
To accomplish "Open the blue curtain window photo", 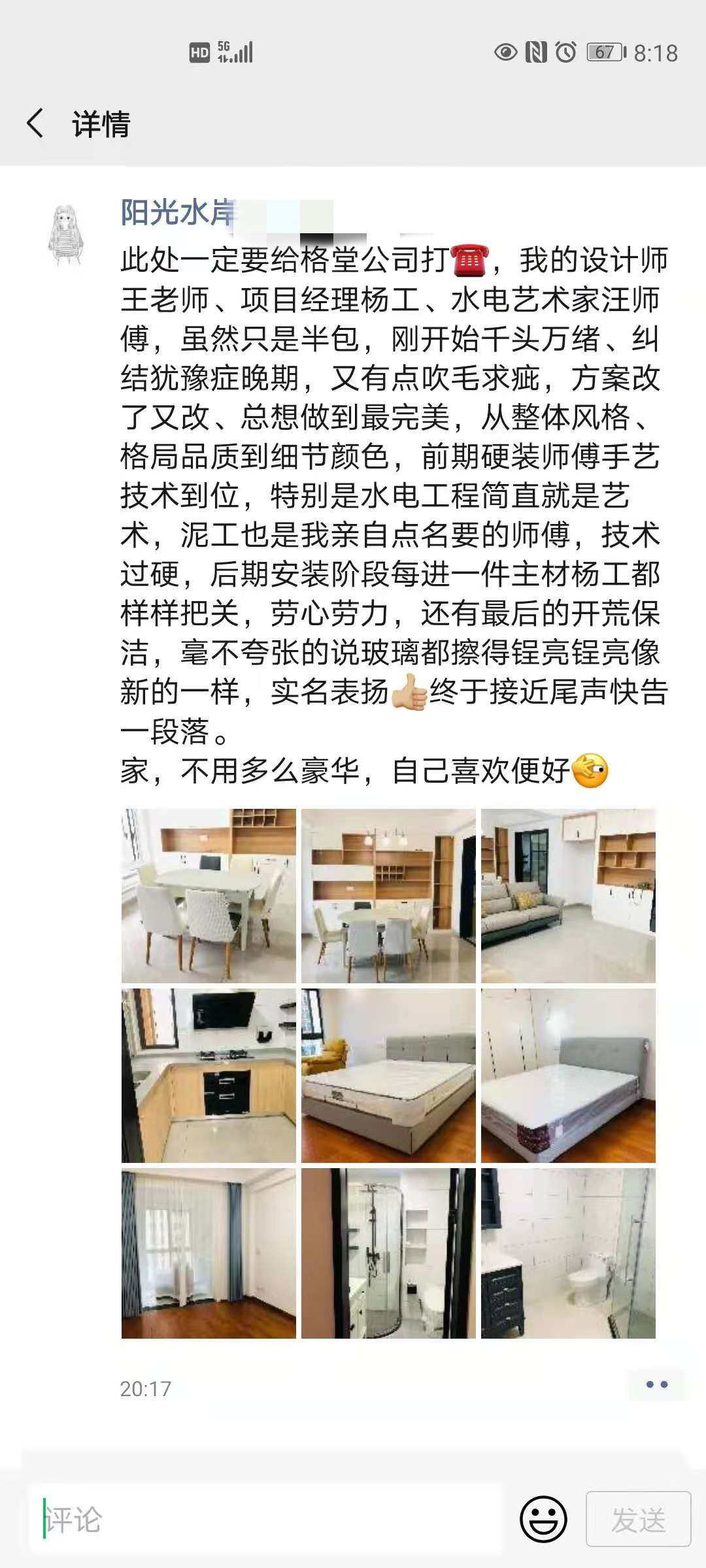I will coord(209,1254).
